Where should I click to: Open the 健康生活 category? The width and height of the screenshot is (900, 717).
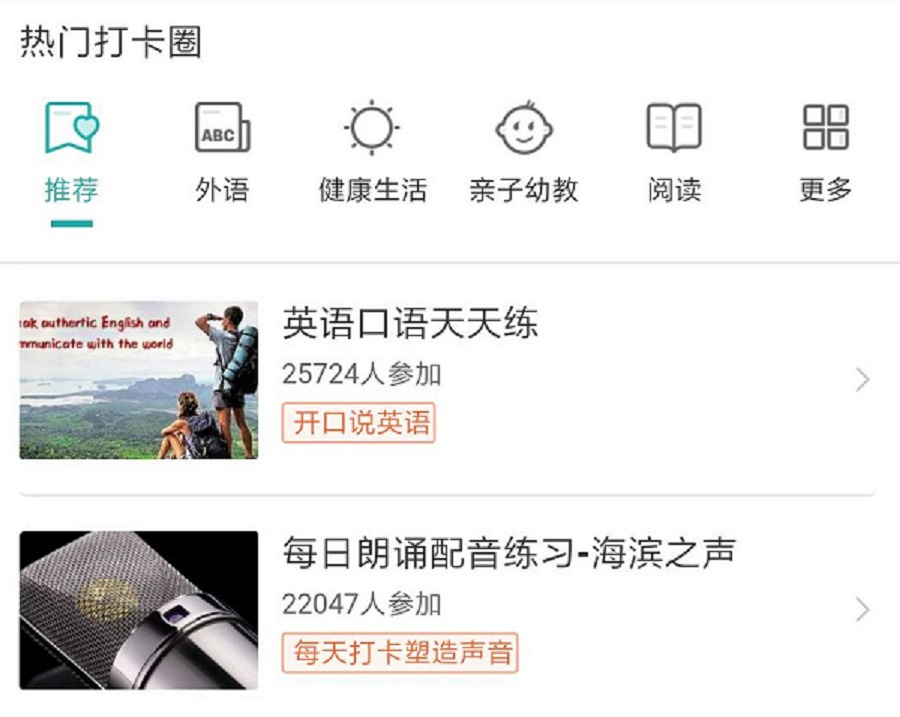click(x=373, y=153)
